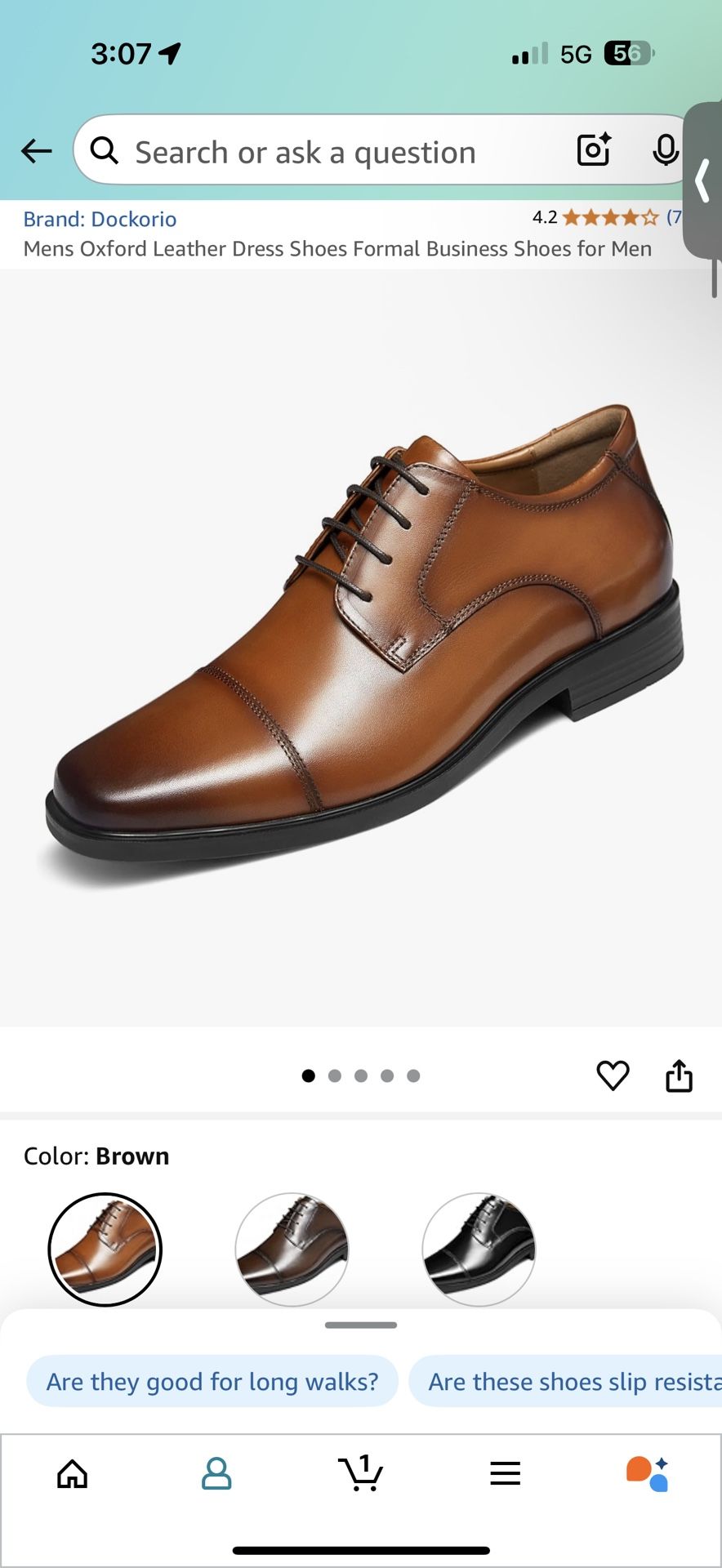Go to the Home tab
Viewport: 722px width, 1568px height.
[73, 1474]
